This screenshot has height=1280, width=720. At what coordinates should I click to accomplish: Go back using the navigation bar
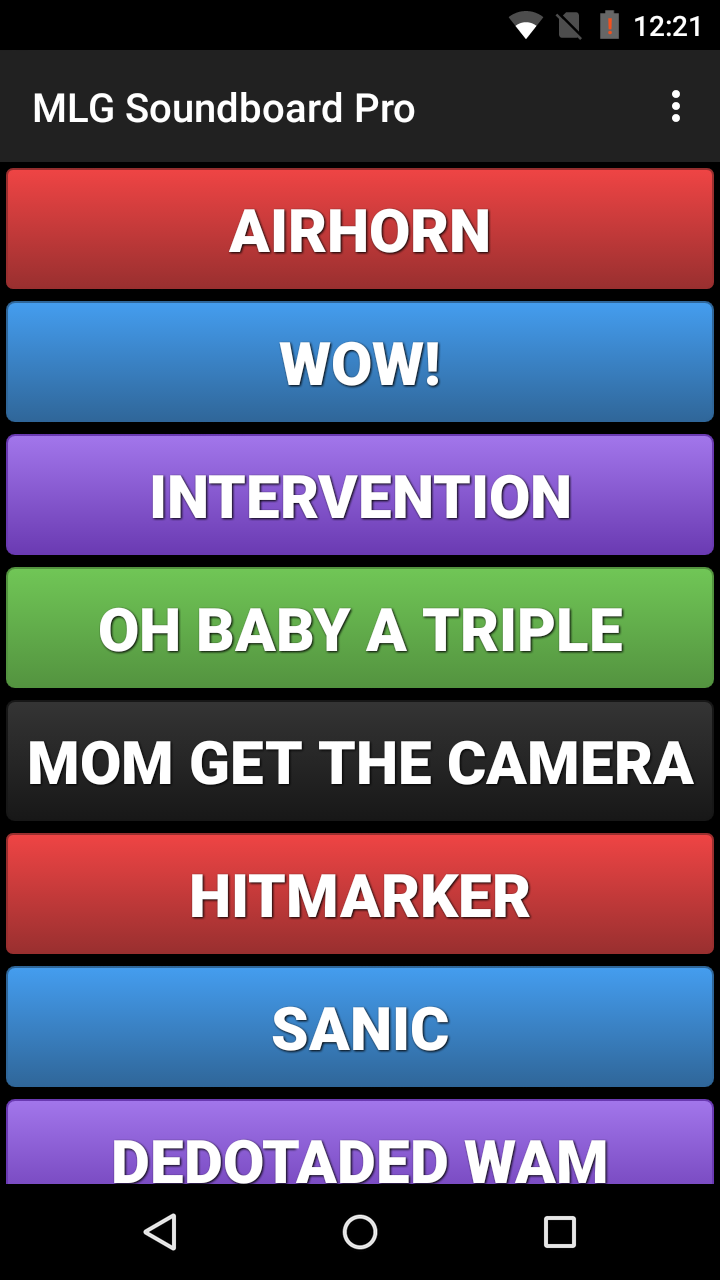coord(160,1232)
